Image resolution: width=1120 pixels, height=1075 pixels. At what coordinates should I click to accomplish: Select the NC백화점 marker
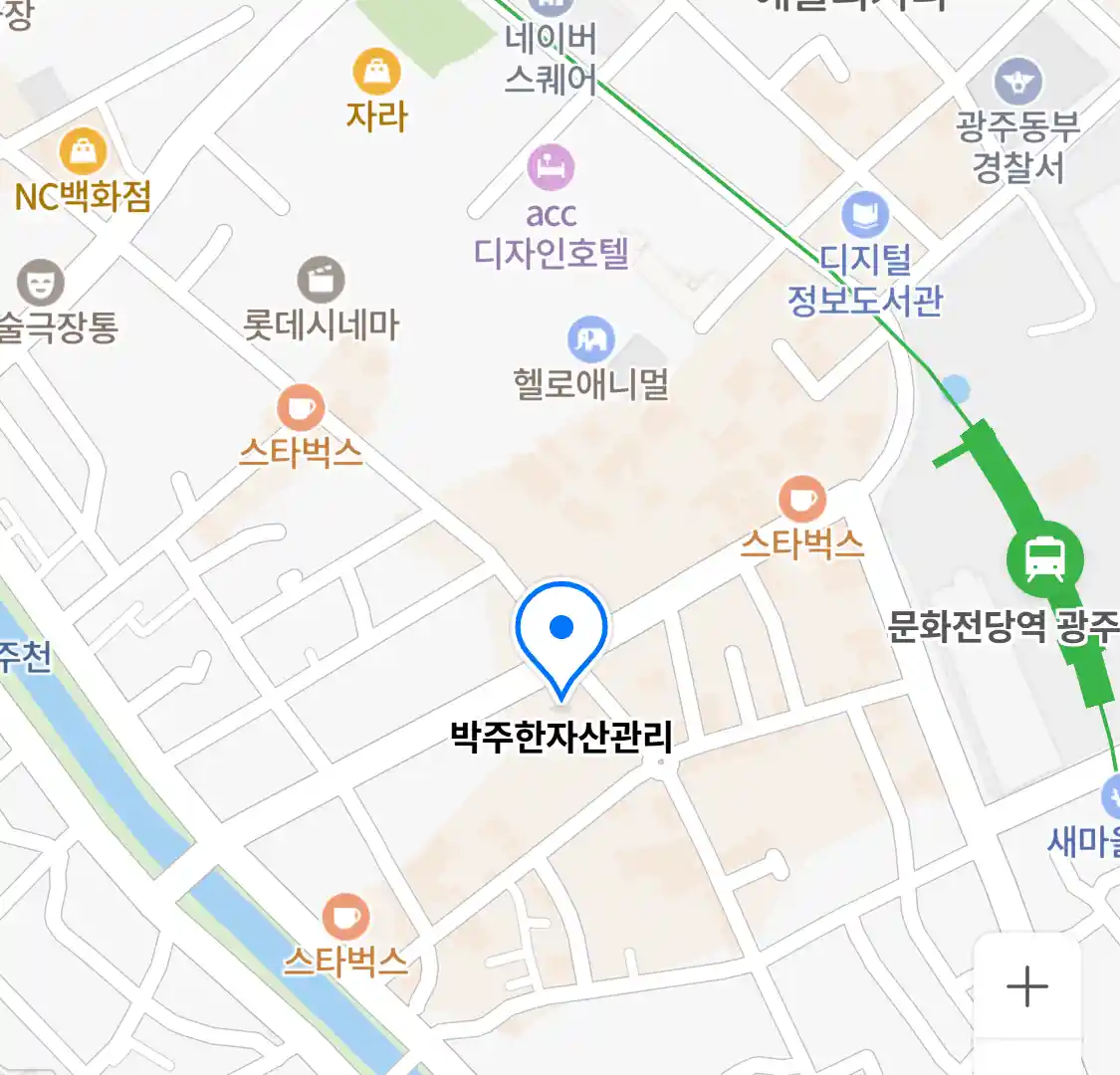point(84,152)
